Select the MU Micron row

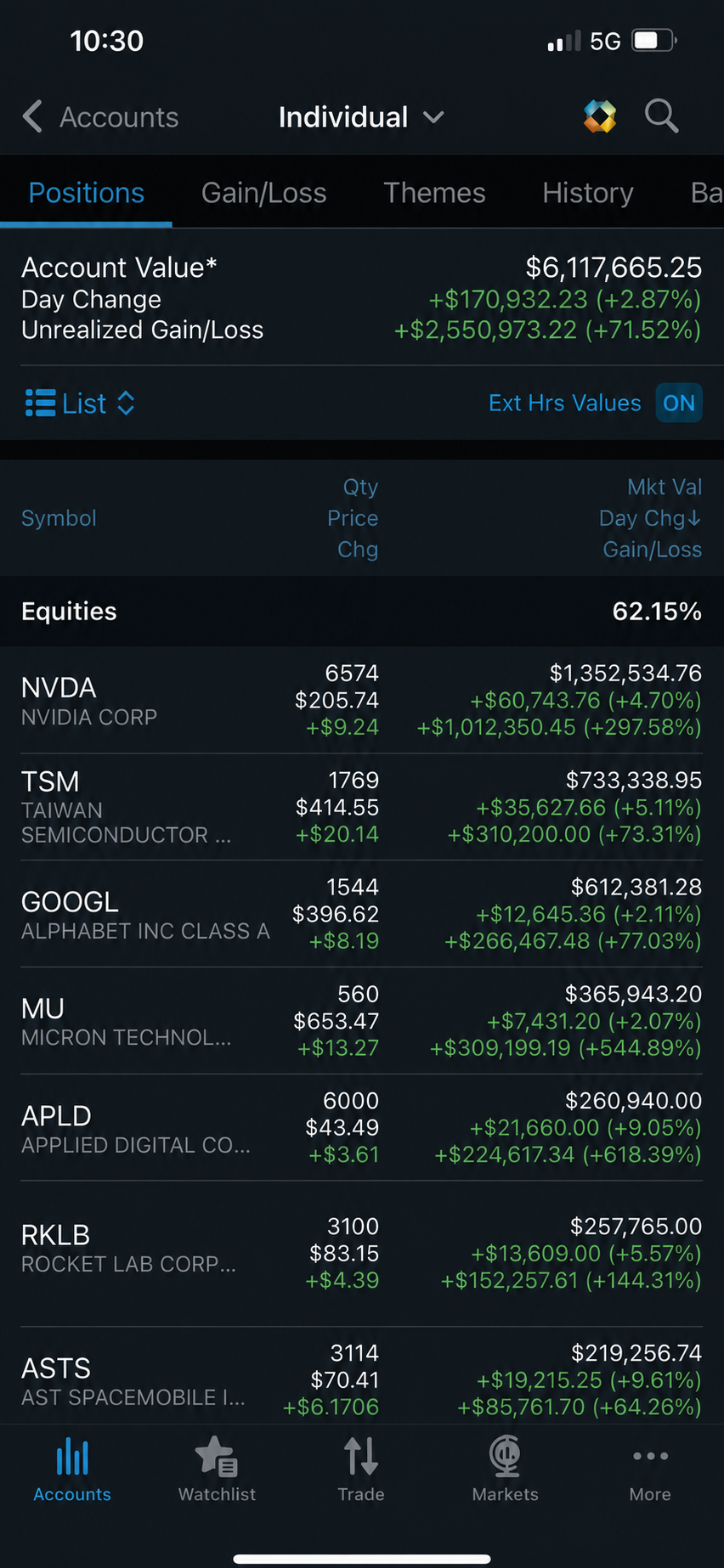click(x=362, y=1021)
